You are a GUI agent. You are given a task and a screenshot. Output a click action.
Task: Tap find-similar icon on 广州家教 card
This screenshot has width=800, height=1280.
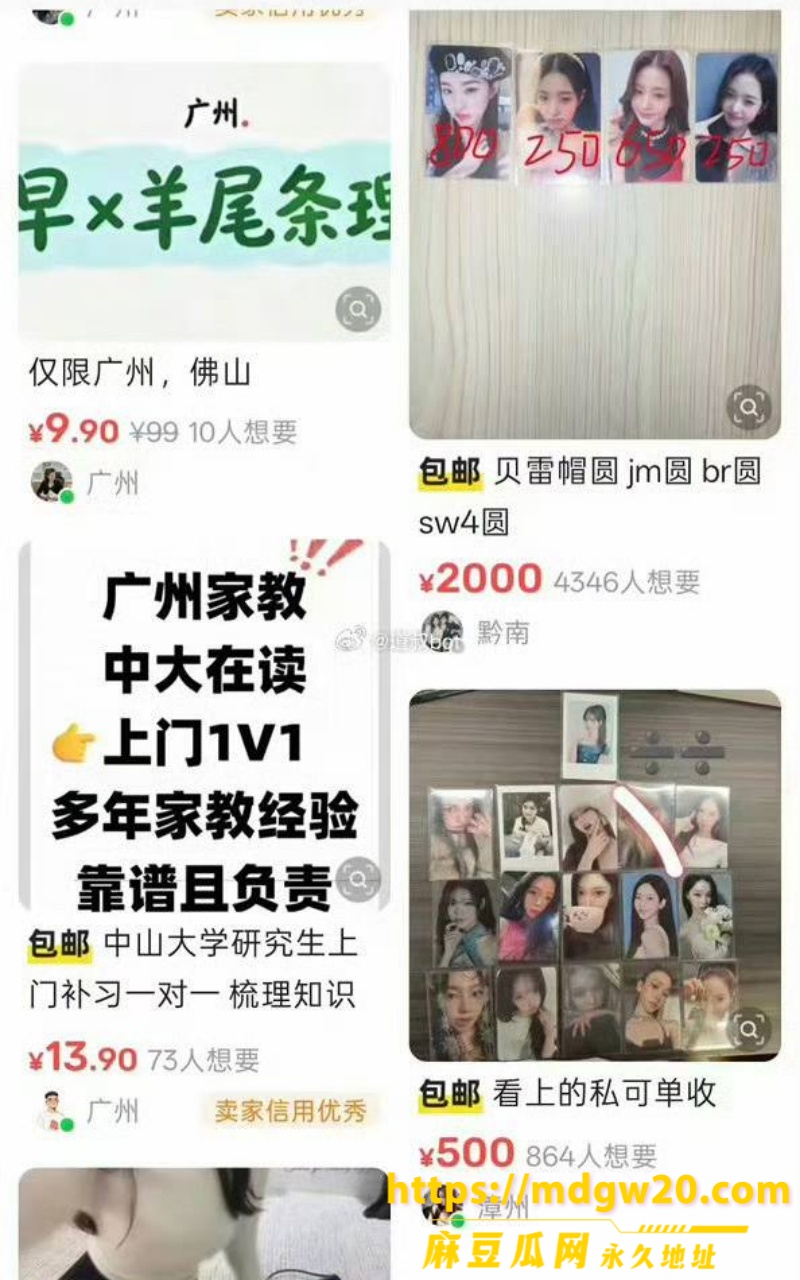point(357,880)
